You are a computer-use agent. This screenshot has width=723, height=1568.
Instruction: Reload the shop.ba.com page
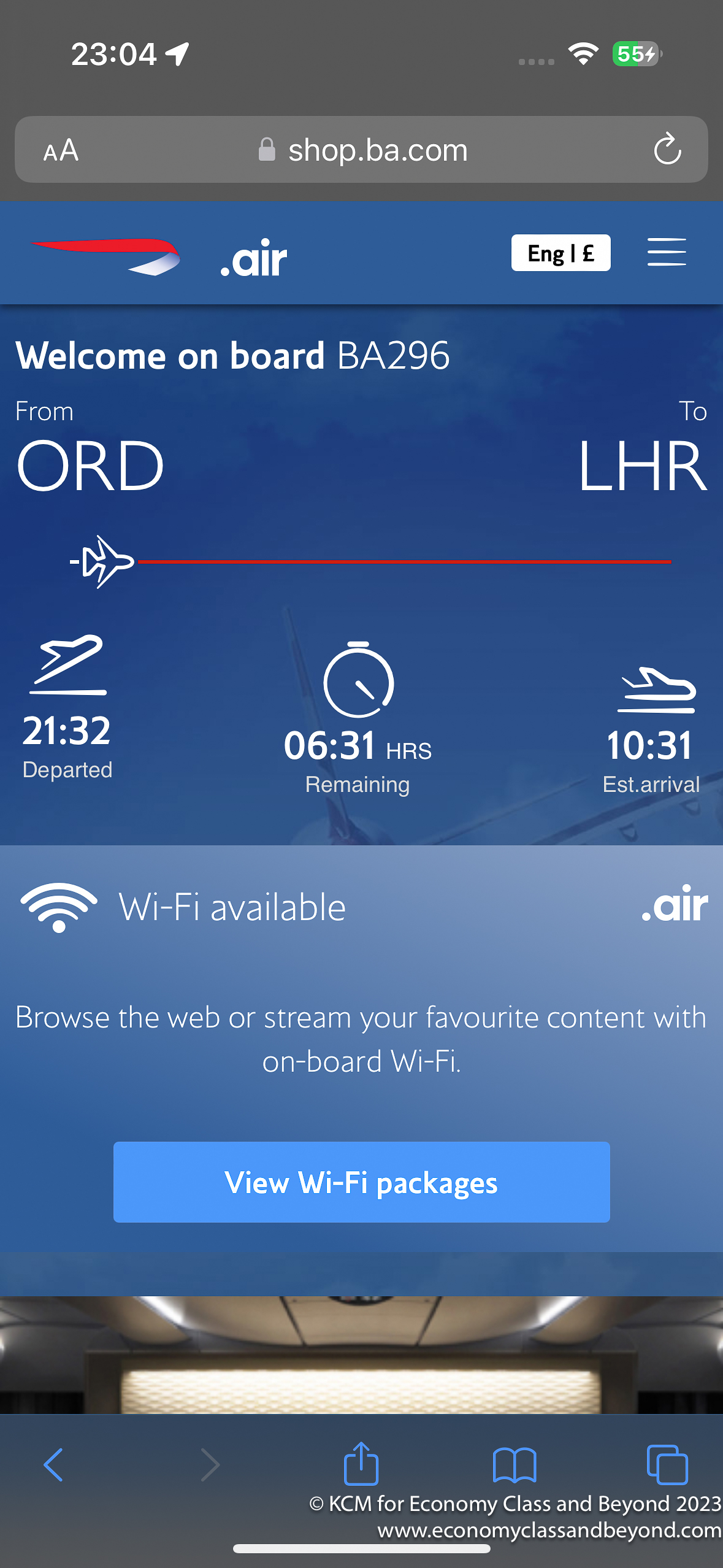pyautogui.click(x=667, y=150)
